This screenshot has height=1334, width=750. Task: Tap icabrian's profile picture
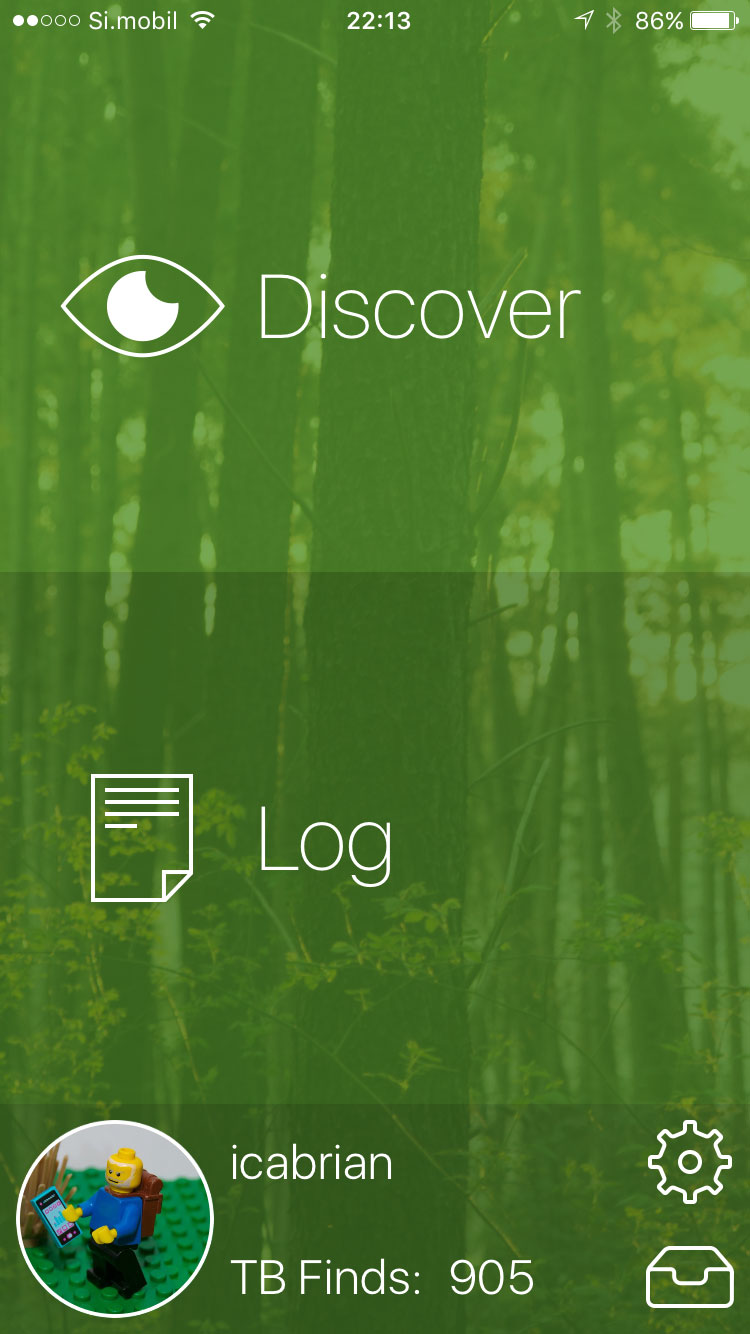[116, 1219]
